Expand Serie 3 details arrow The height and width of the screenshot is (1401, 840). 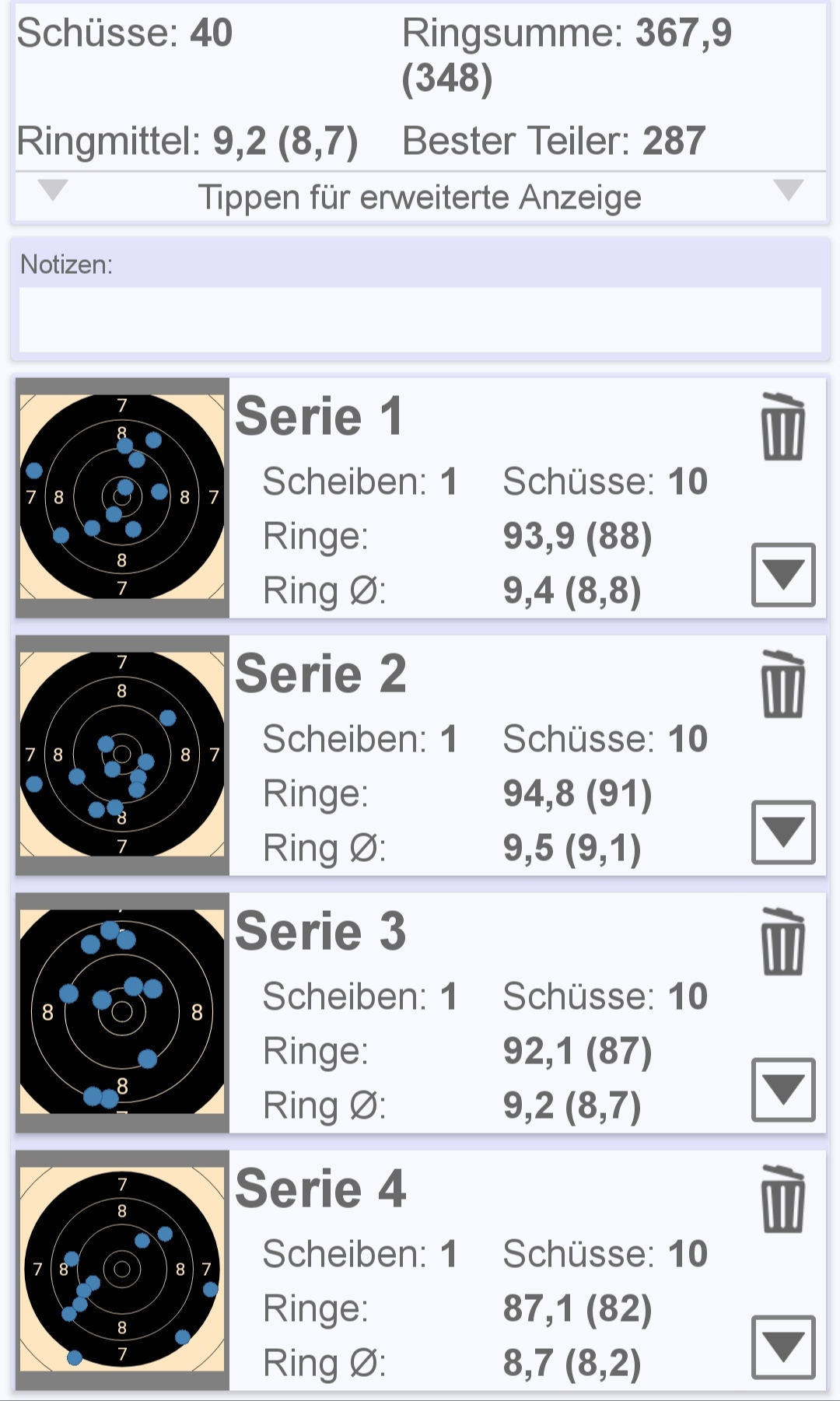pos(782,1090)
